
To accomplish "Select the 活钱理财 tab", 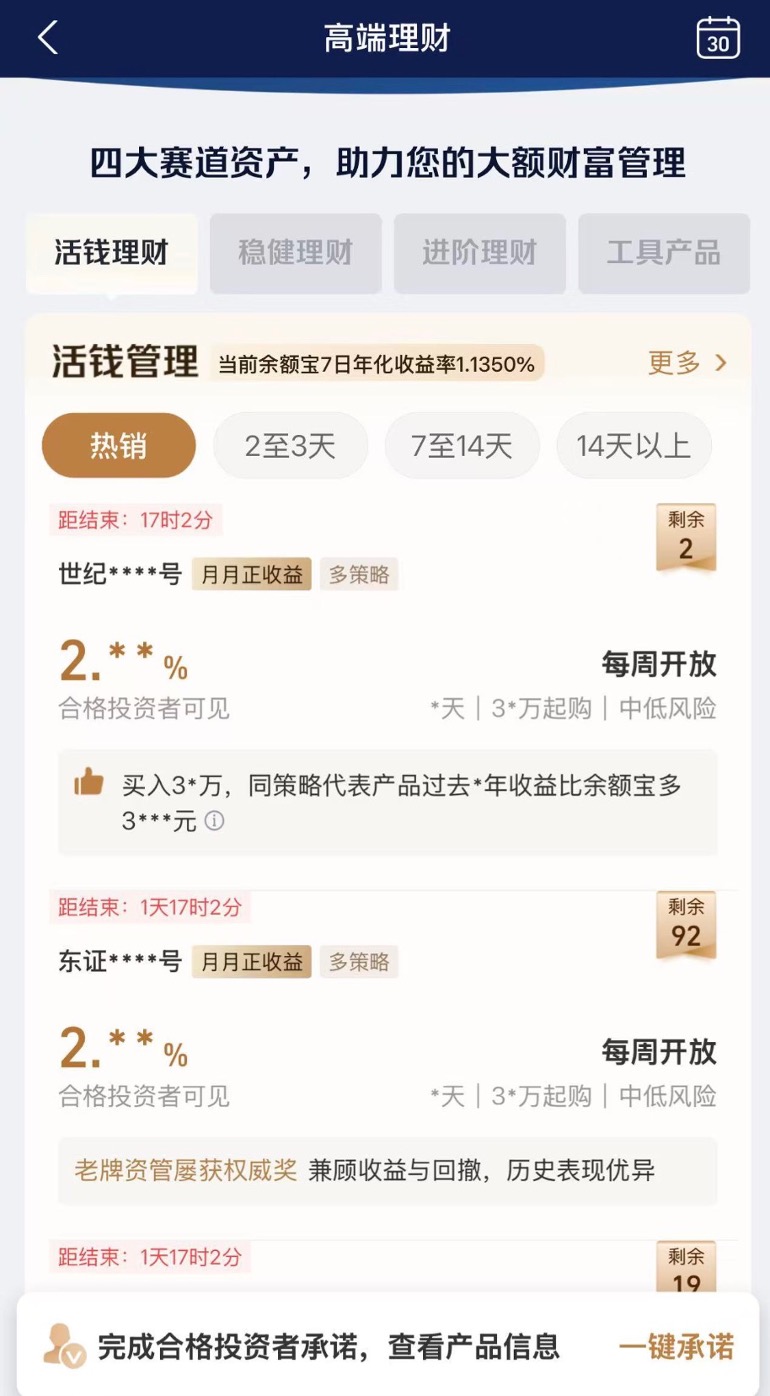I will pyautogui.click(x=111, y=253).
